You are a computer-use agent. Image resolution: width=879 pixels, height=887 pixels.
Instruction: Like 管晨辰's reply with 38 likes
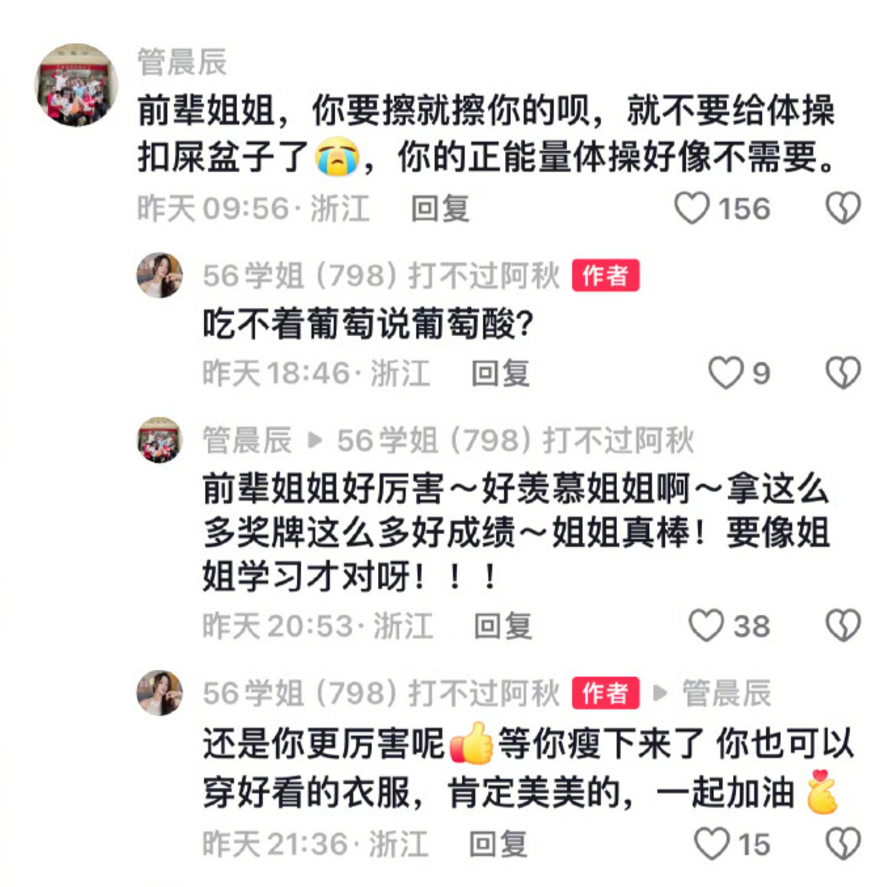pos(706,626)
